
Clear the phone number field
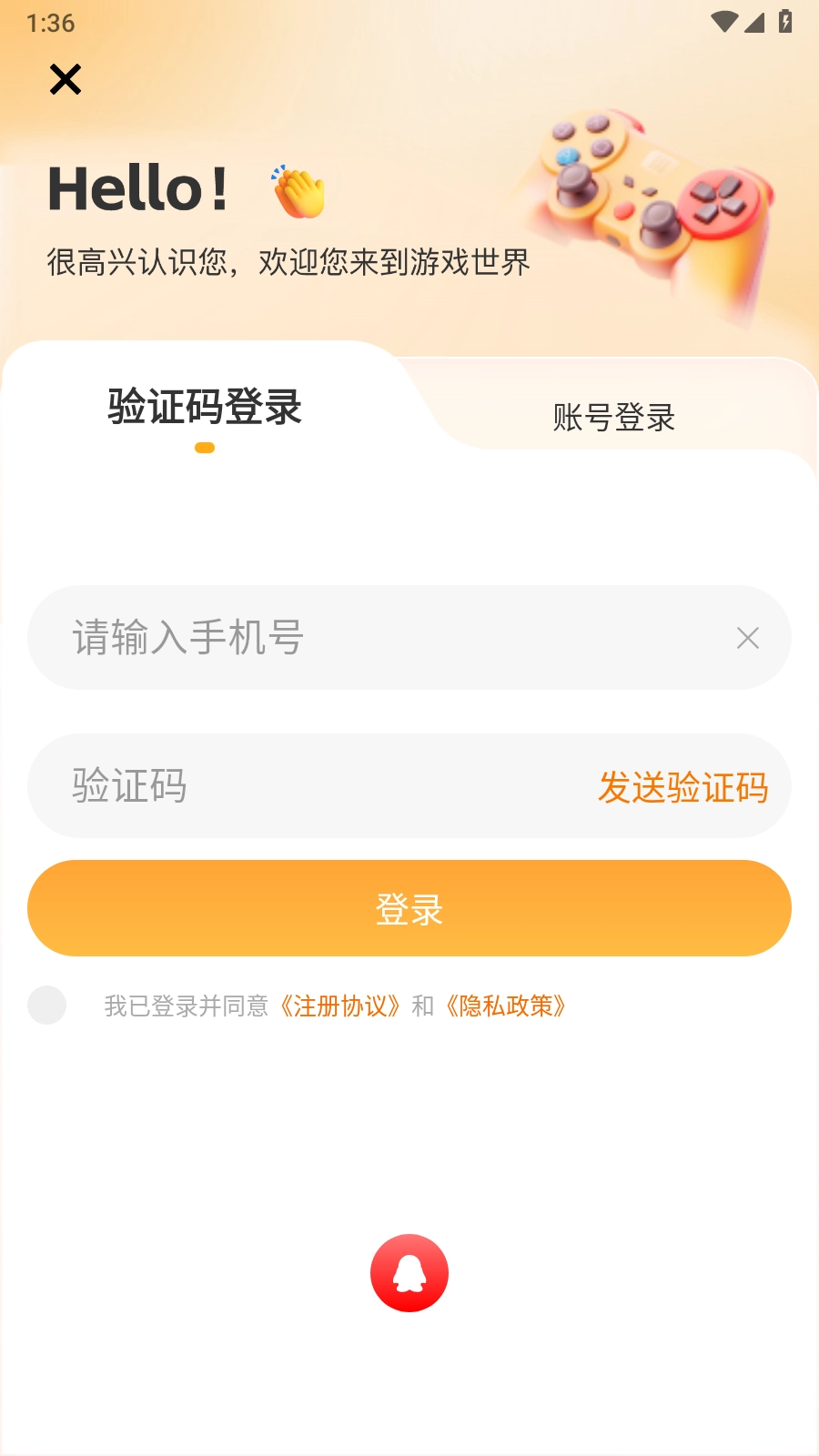748,638
